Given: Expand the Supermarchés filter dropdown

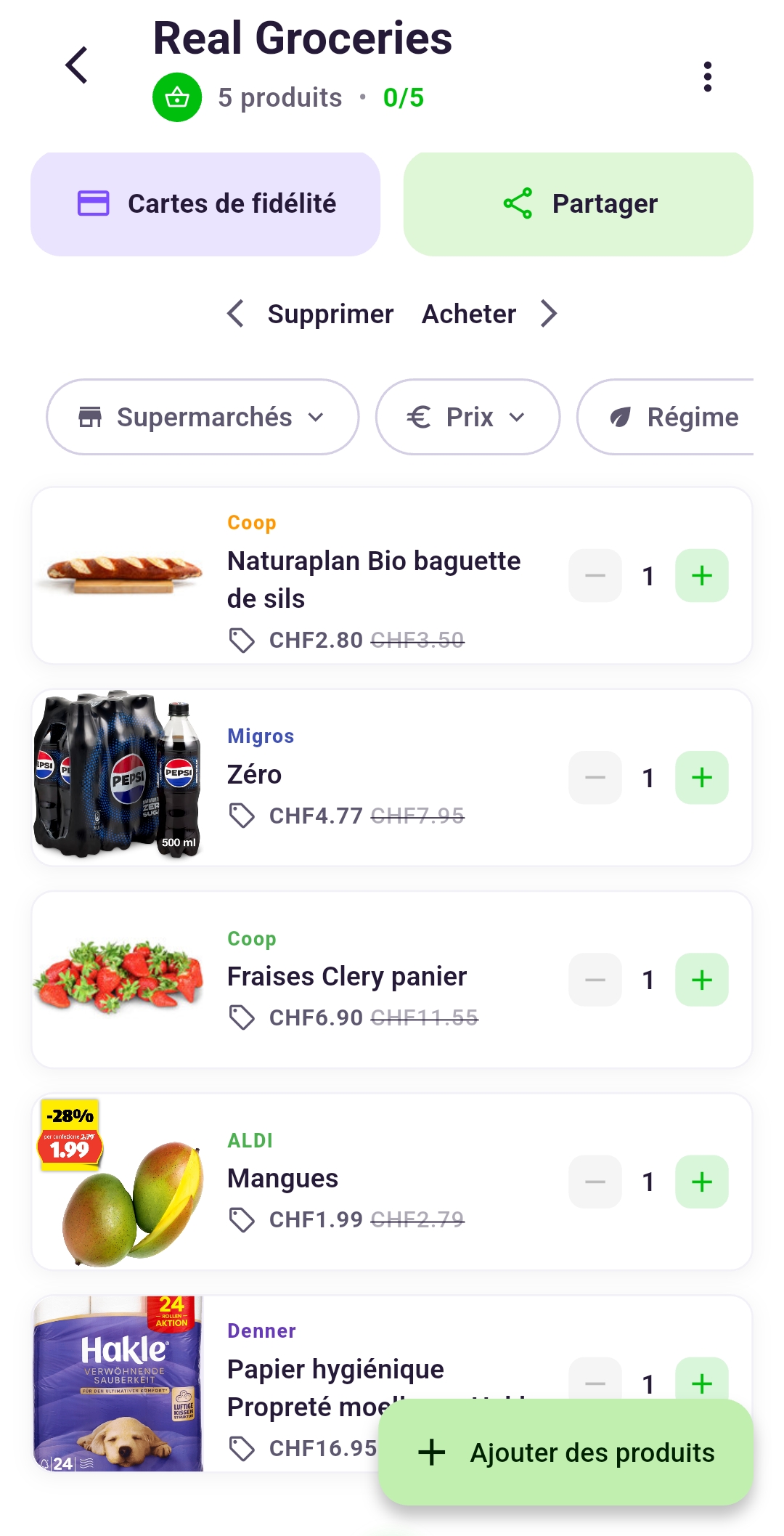Looking at the screenshot, I should (317, 418).
